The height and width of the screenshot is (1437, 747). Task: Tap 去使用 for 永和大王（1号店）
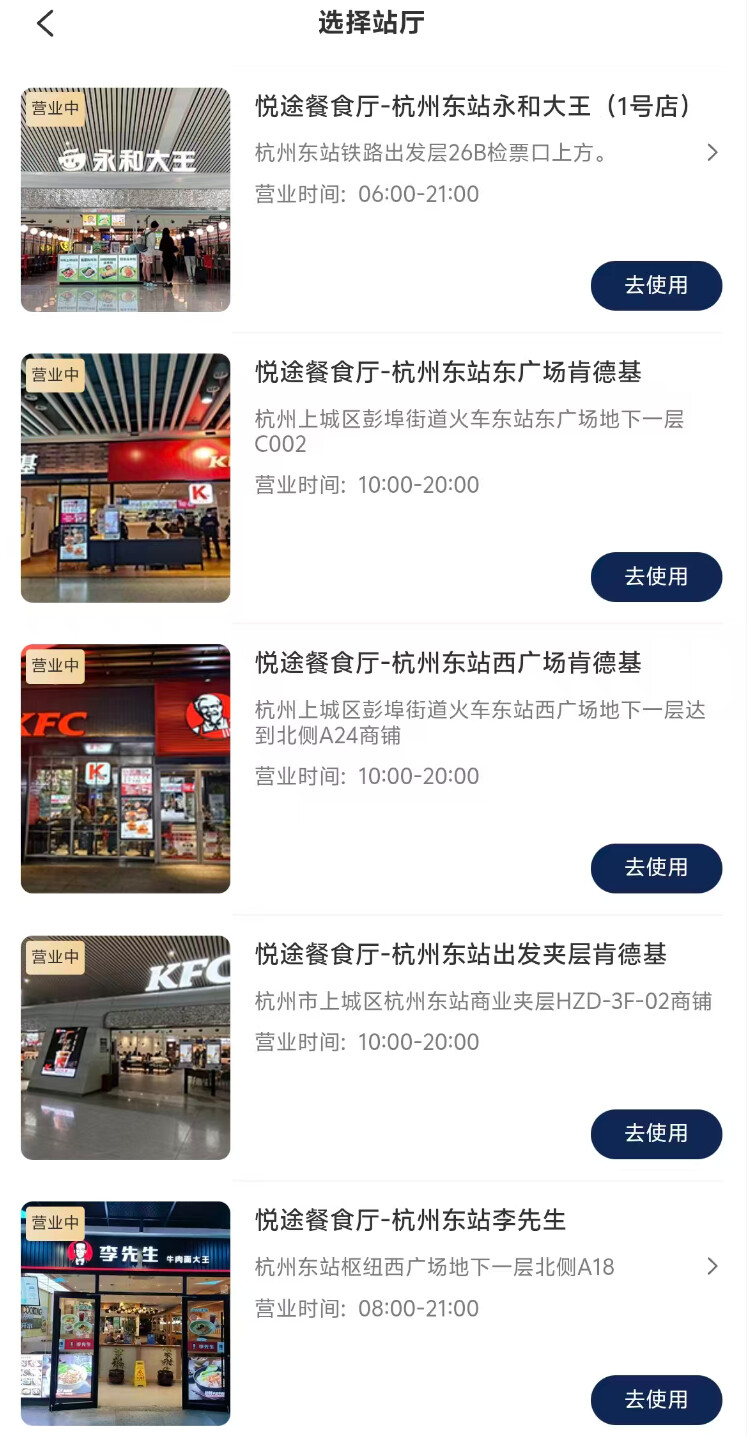pyautogui.click(x=656, y=286)
